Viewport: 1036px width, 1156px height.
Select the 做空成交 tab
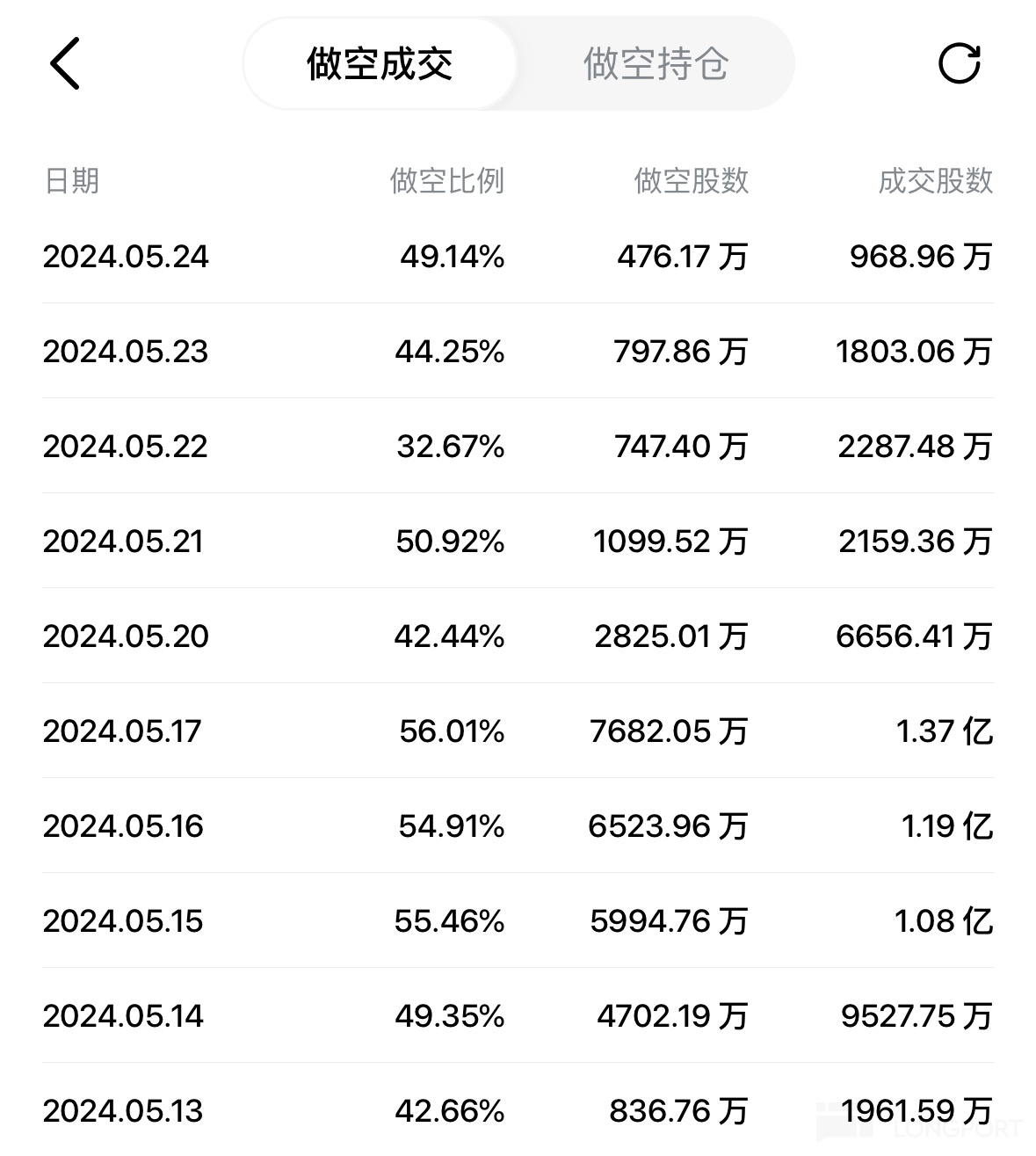(380, 64)
